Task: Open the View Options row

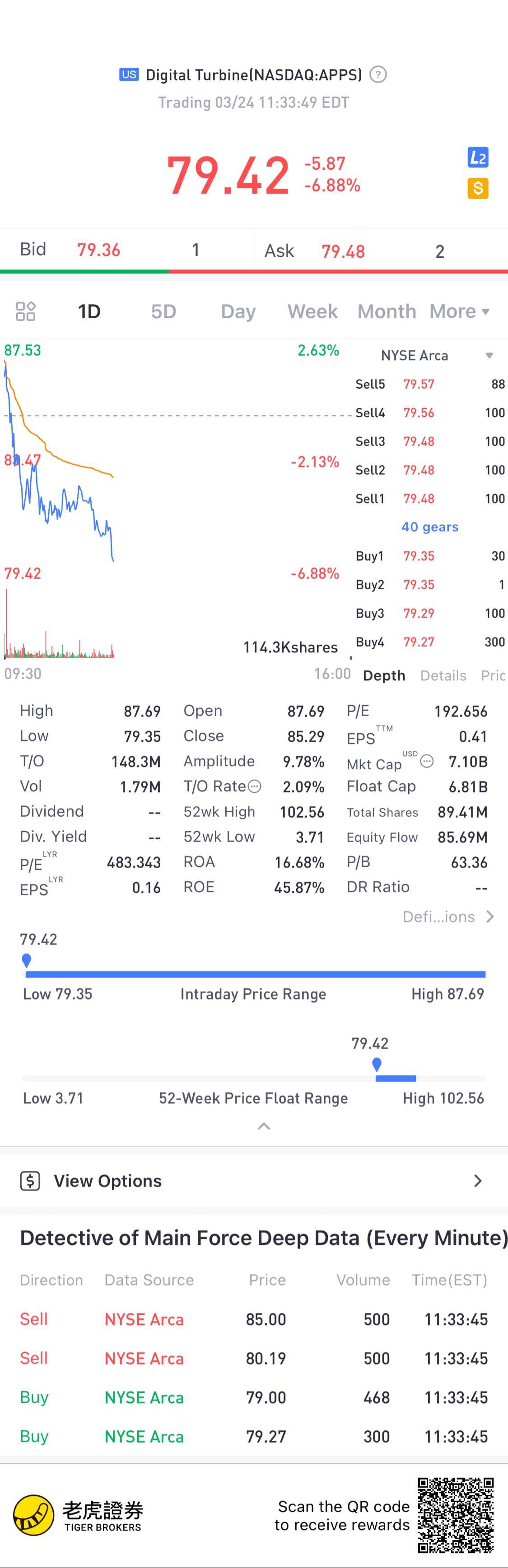Action: [254, 1181]
